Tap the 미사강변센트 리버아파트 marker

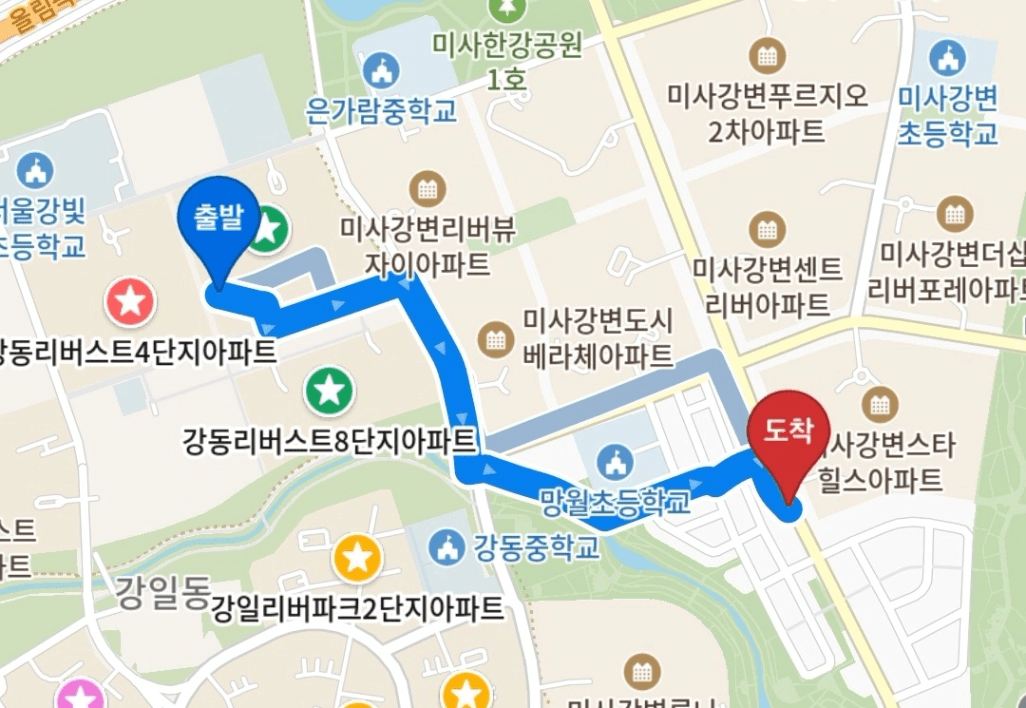767,228
